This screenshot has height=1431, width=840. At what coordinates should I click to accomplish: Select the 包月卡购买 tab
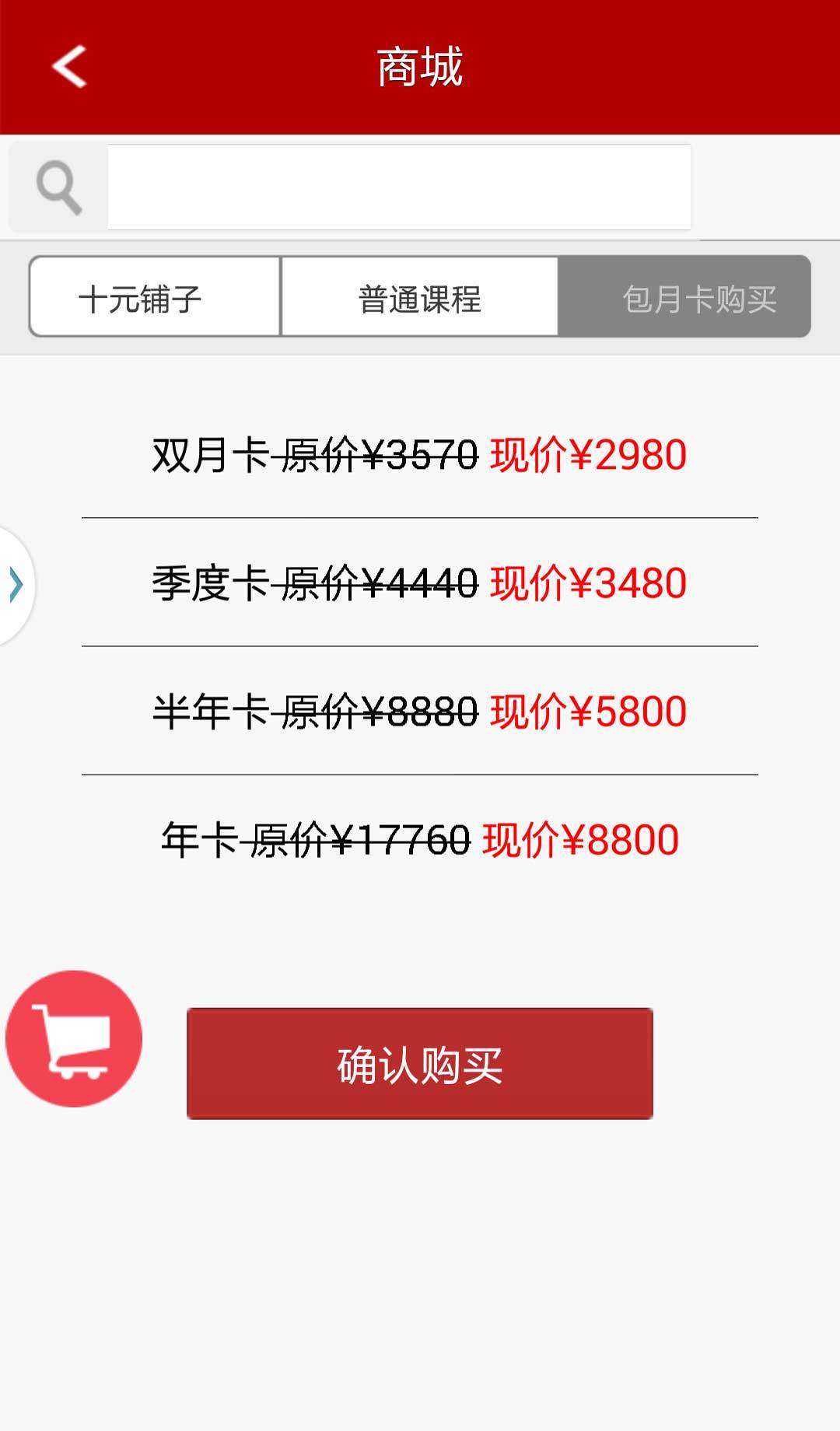tap(684, 298)
